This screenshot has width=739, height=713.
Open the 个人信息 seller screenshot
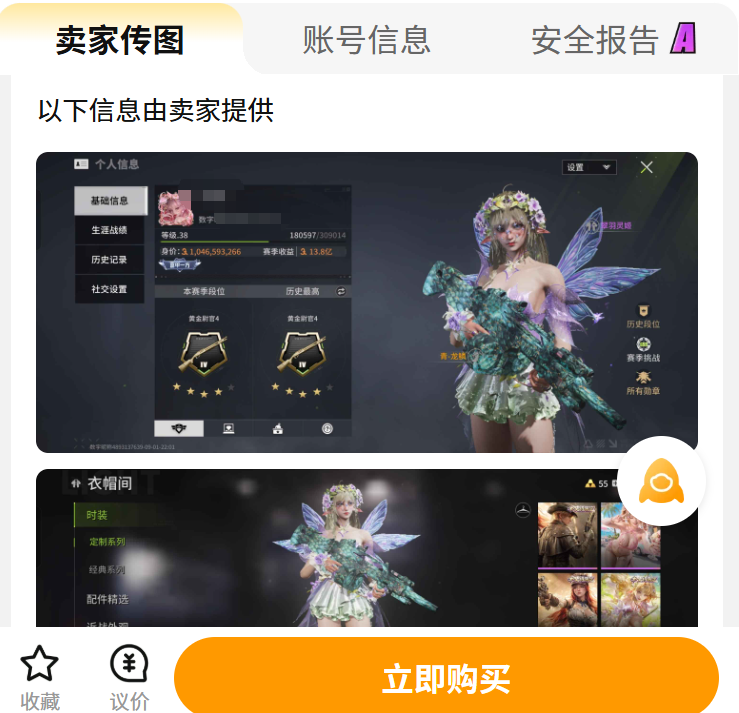pos(367,302)
